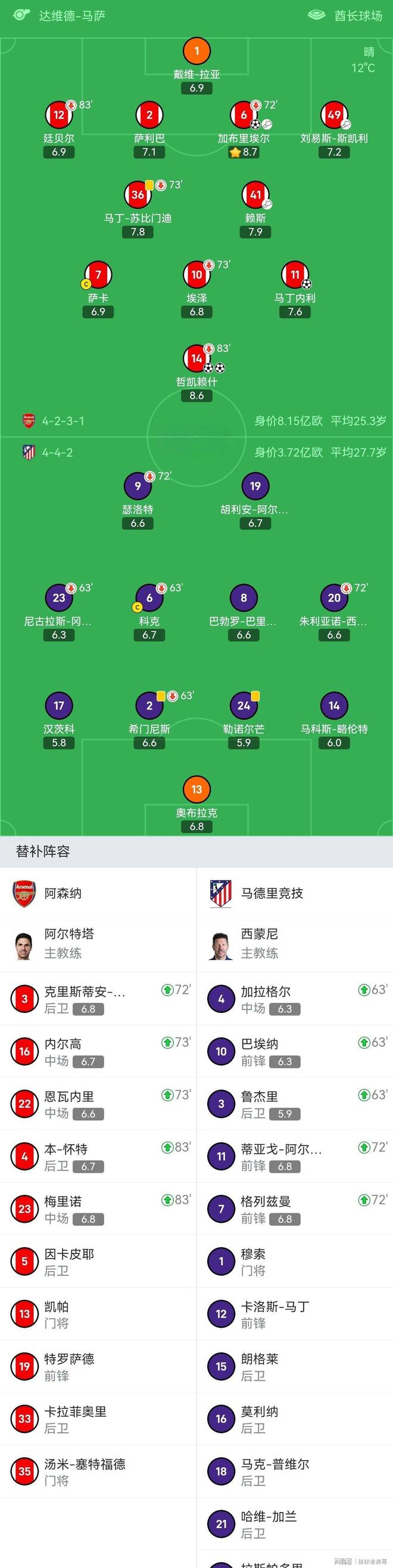View player 加布里埃尔 rated 8.7

pos(244,115)
